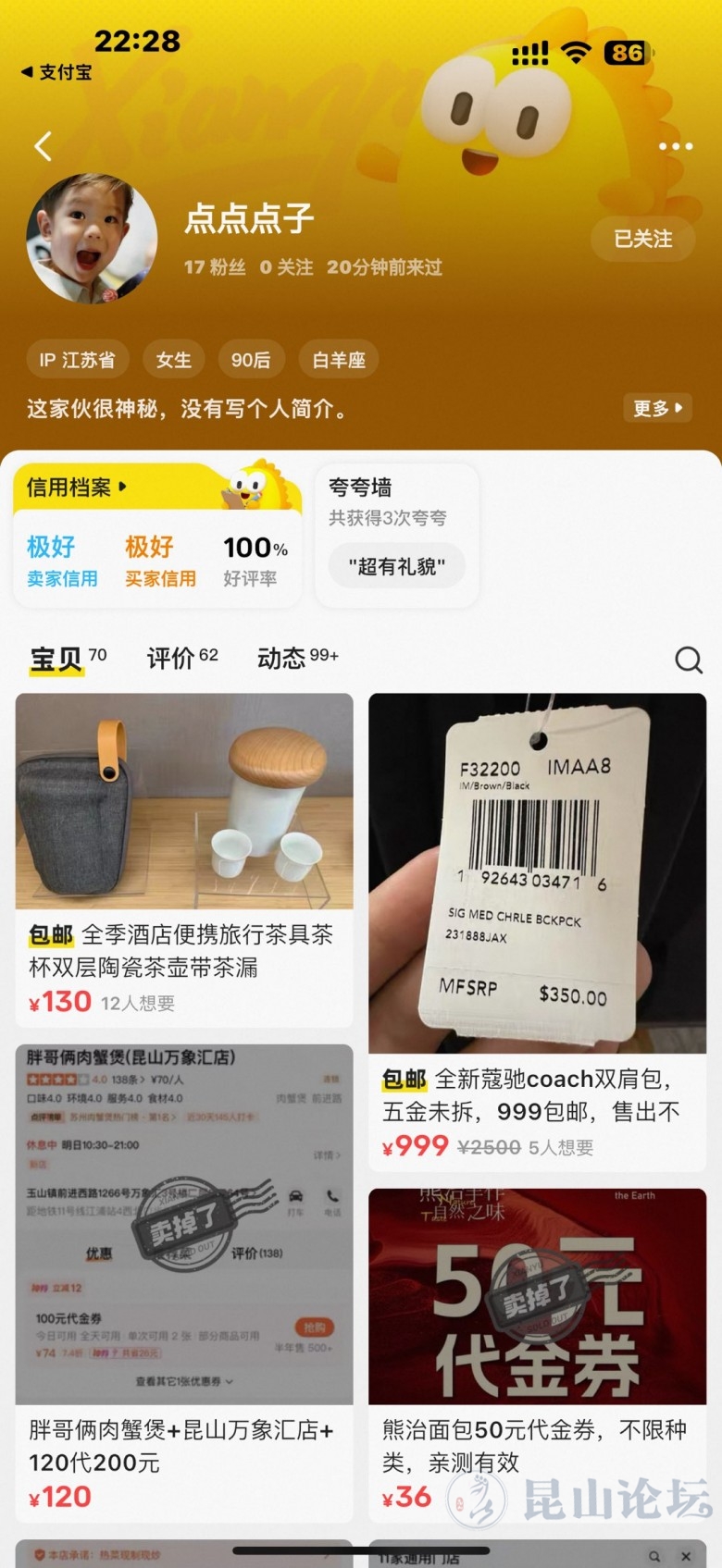The width and height of the screenshot is (722, 1568).
Task: Select the 宝贝 listings tab
Action: point(68,658)
